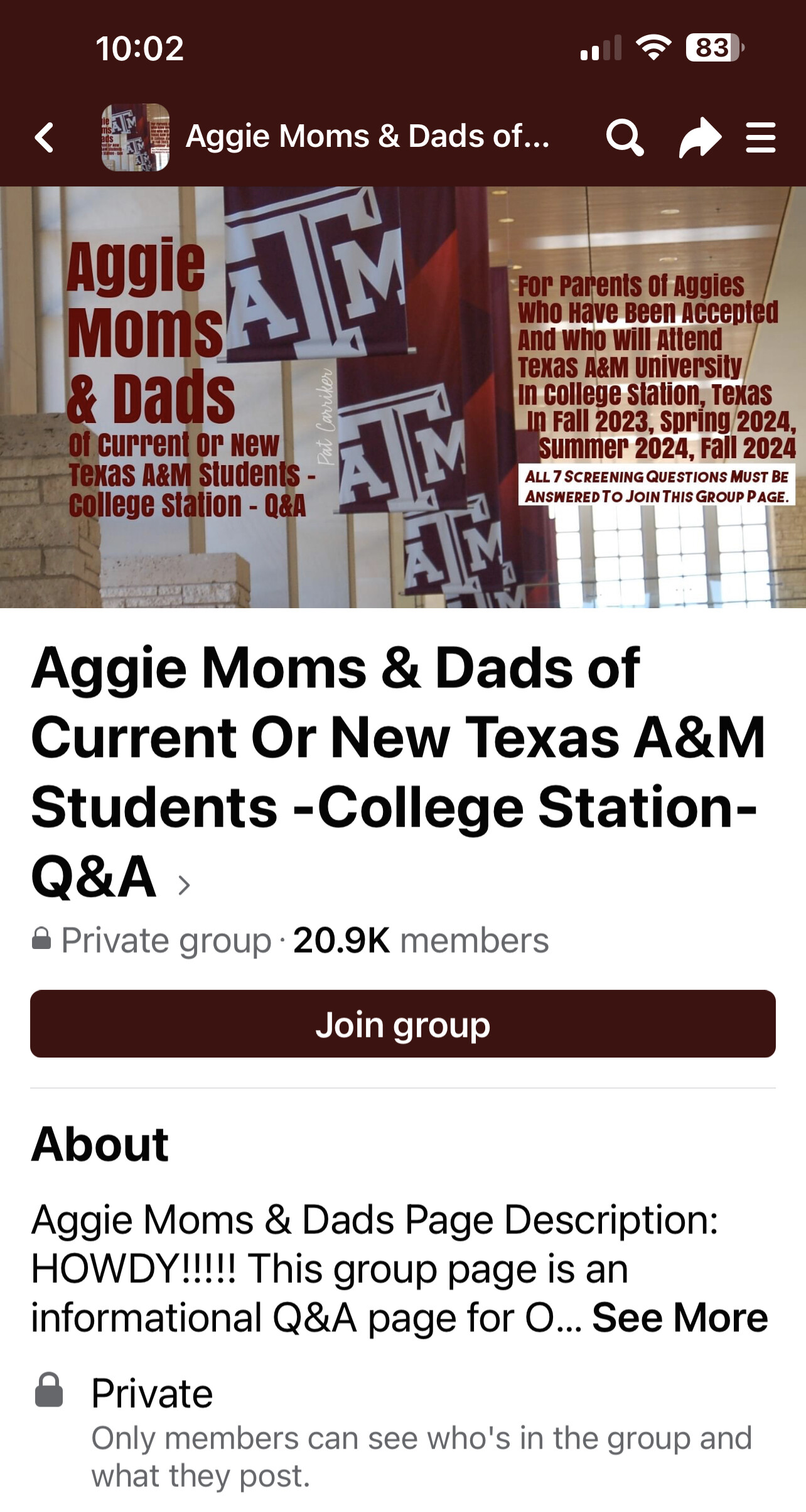This screenshot has height=1512, width=806.
Task: Open the hamburger menu in the header
Action: 761,137
